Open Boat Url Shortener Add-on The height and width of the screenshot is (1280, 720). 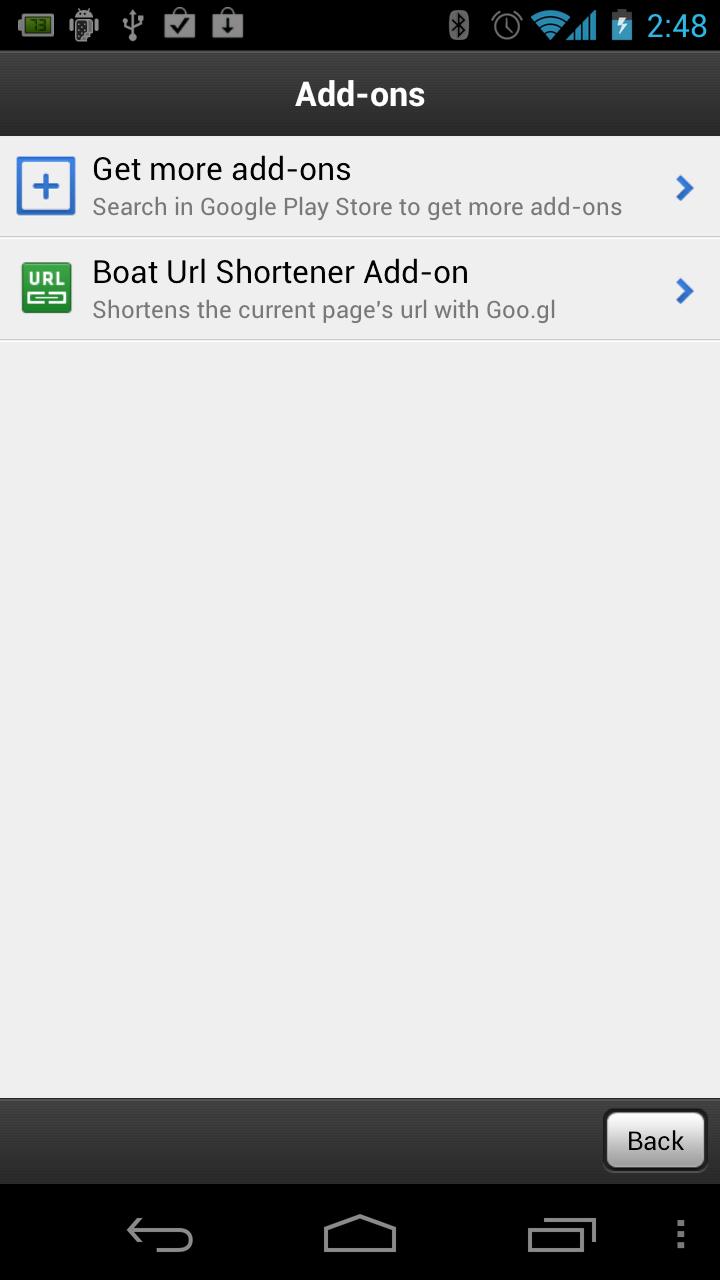tap(360, 289)
